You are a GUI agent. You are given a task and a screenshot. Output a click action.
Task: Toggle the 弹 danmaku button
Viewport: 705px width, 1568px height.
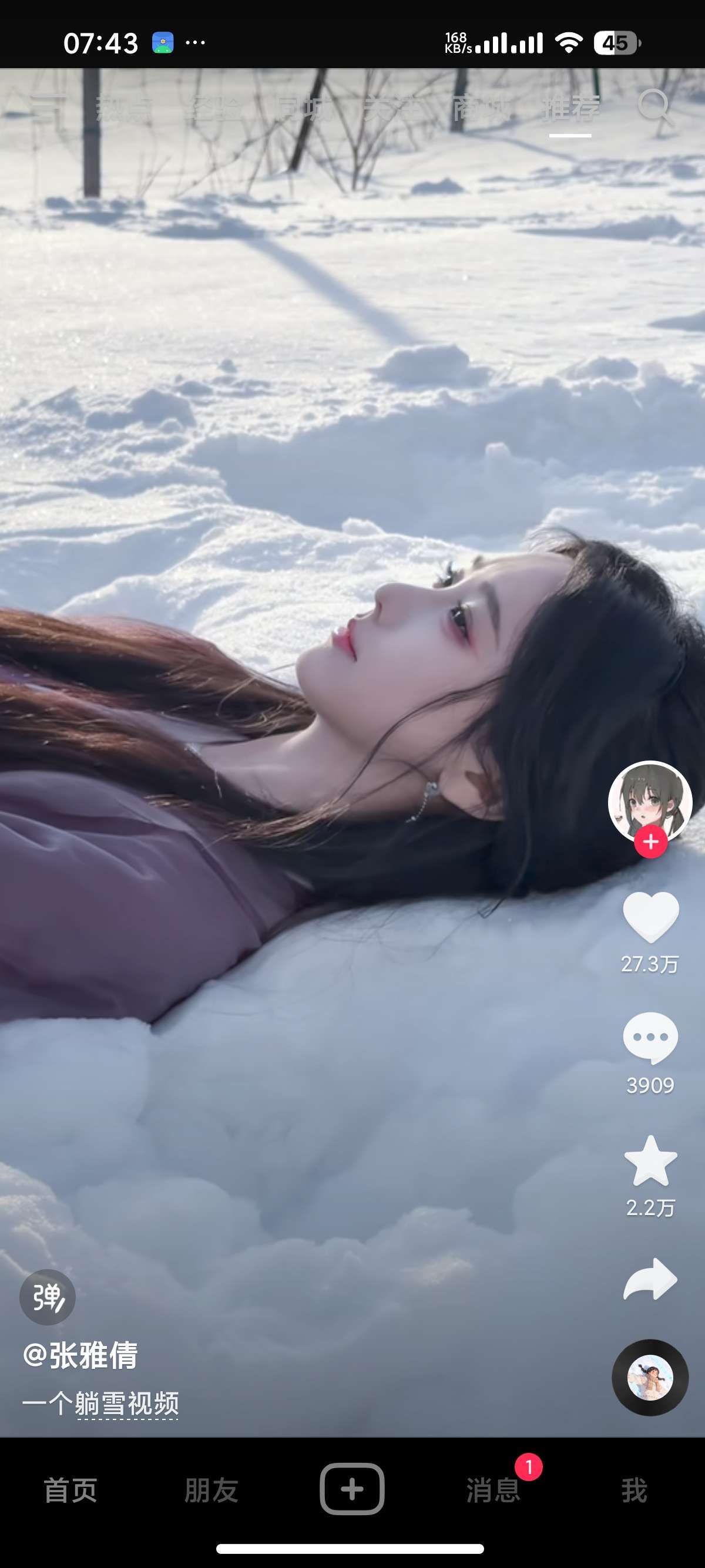click(48, 1297)
